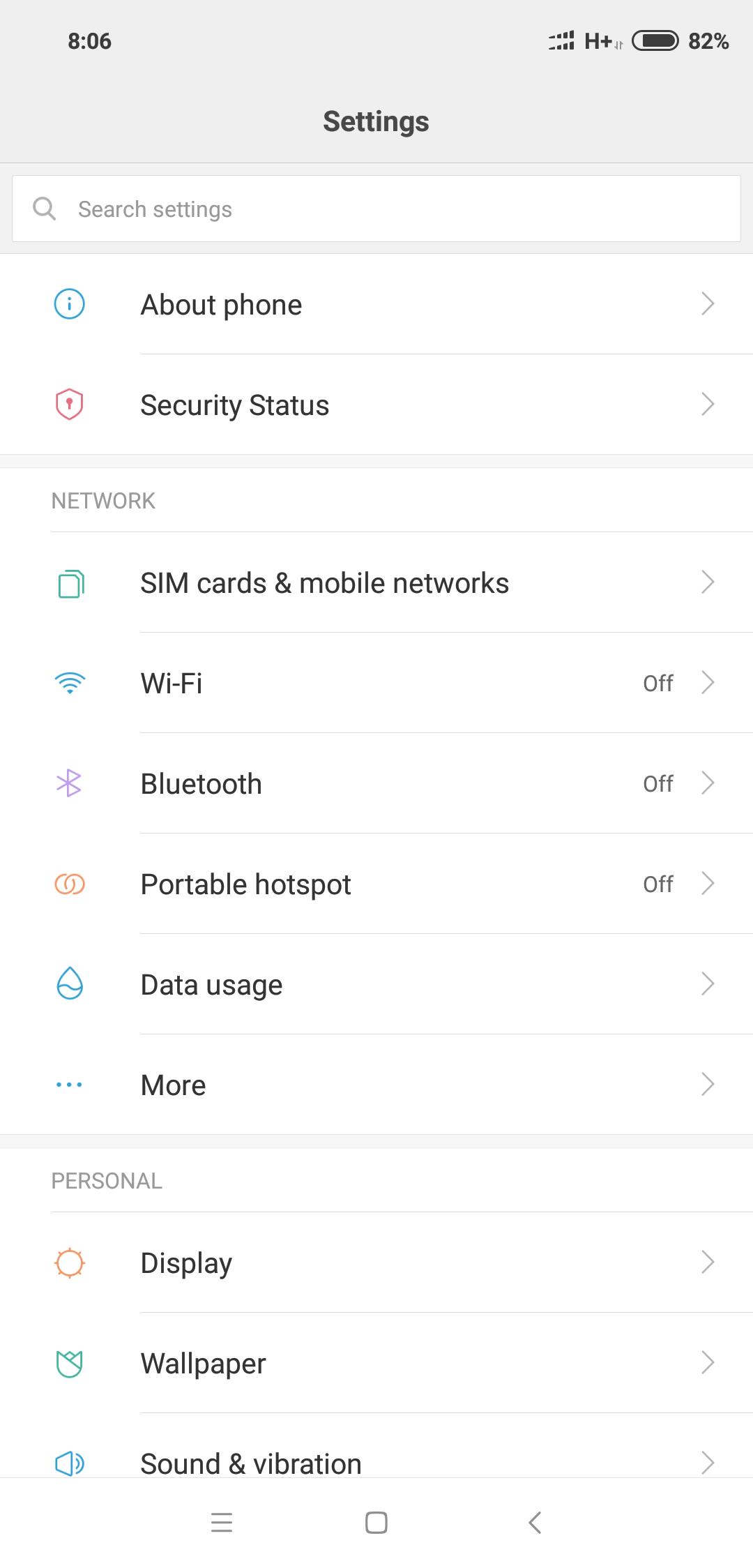Screen dimensions: 753x1568
Task: Open recent apps from the navigation bar
Action: [221, 1523]
